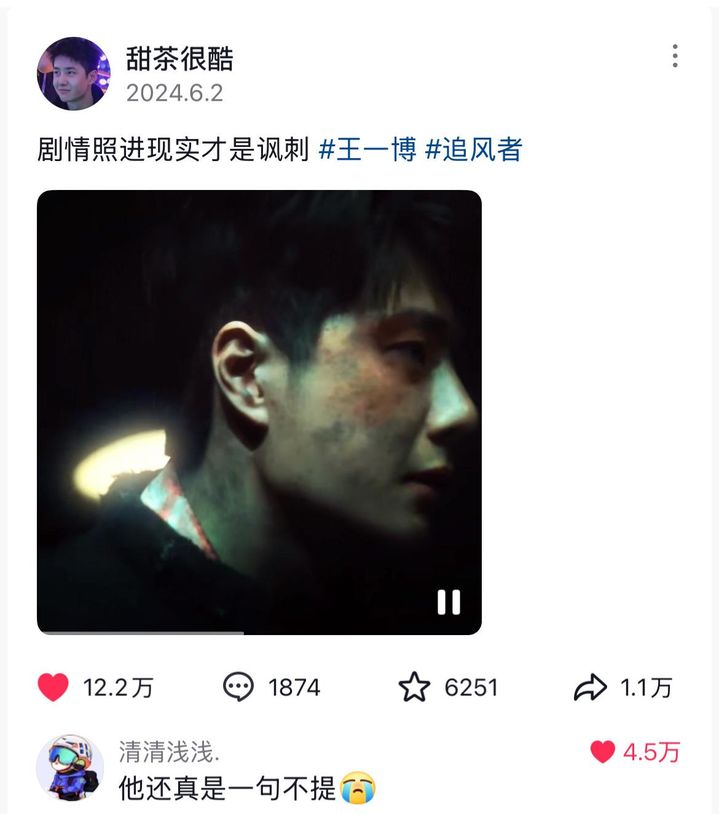Open the #王一博 hashtag
Viewport: 719px width, 814px height.
point(367,150)
